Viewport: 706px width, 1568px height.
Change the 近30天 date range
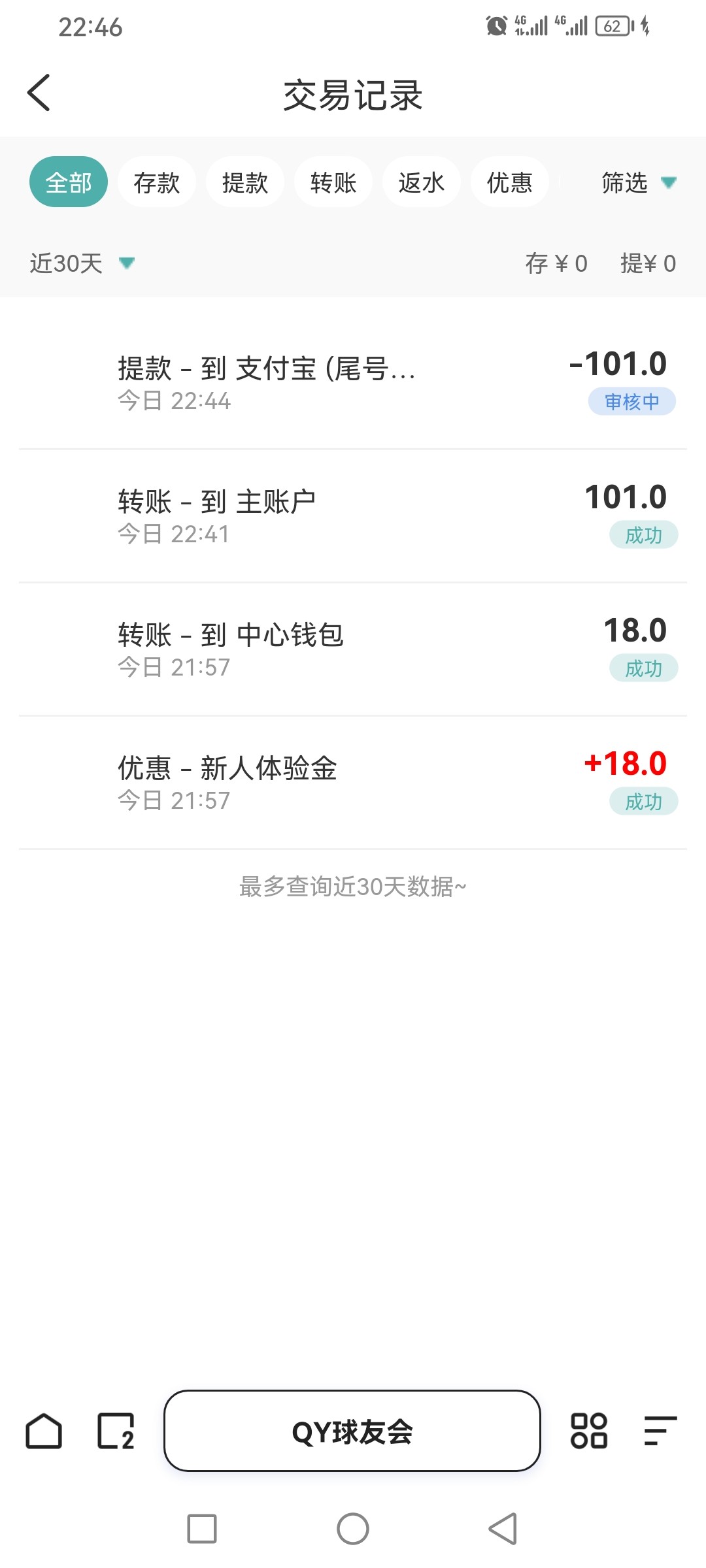click(x=82, y=263)
